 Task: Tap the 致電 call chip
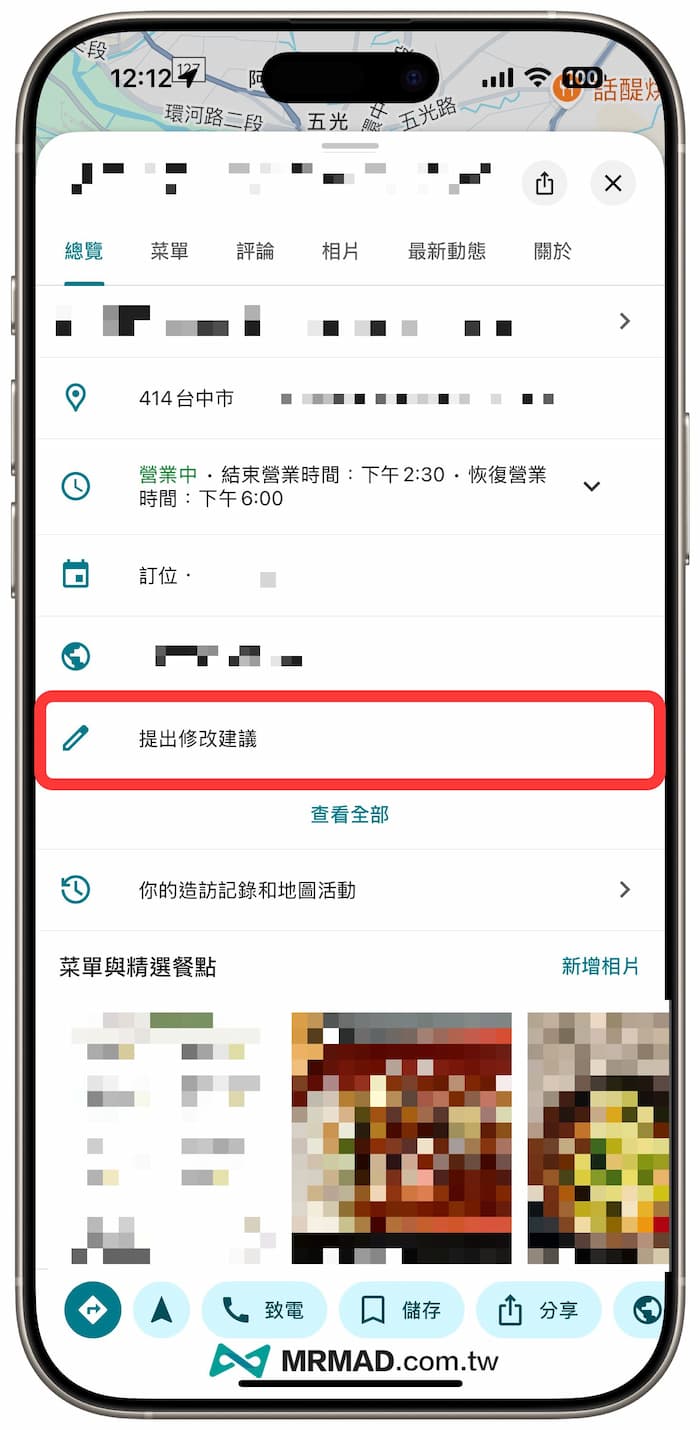[x=263, y=1310]
